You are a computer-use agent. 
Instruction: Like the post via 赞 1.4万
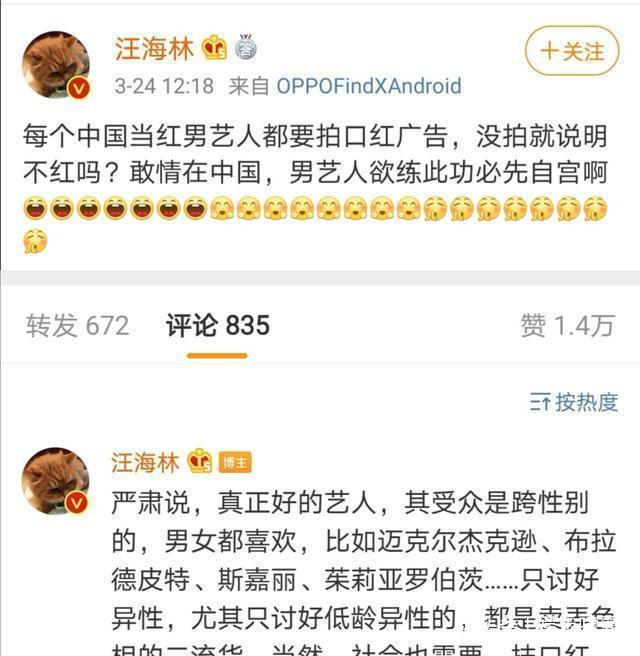[x=567, y=325]
